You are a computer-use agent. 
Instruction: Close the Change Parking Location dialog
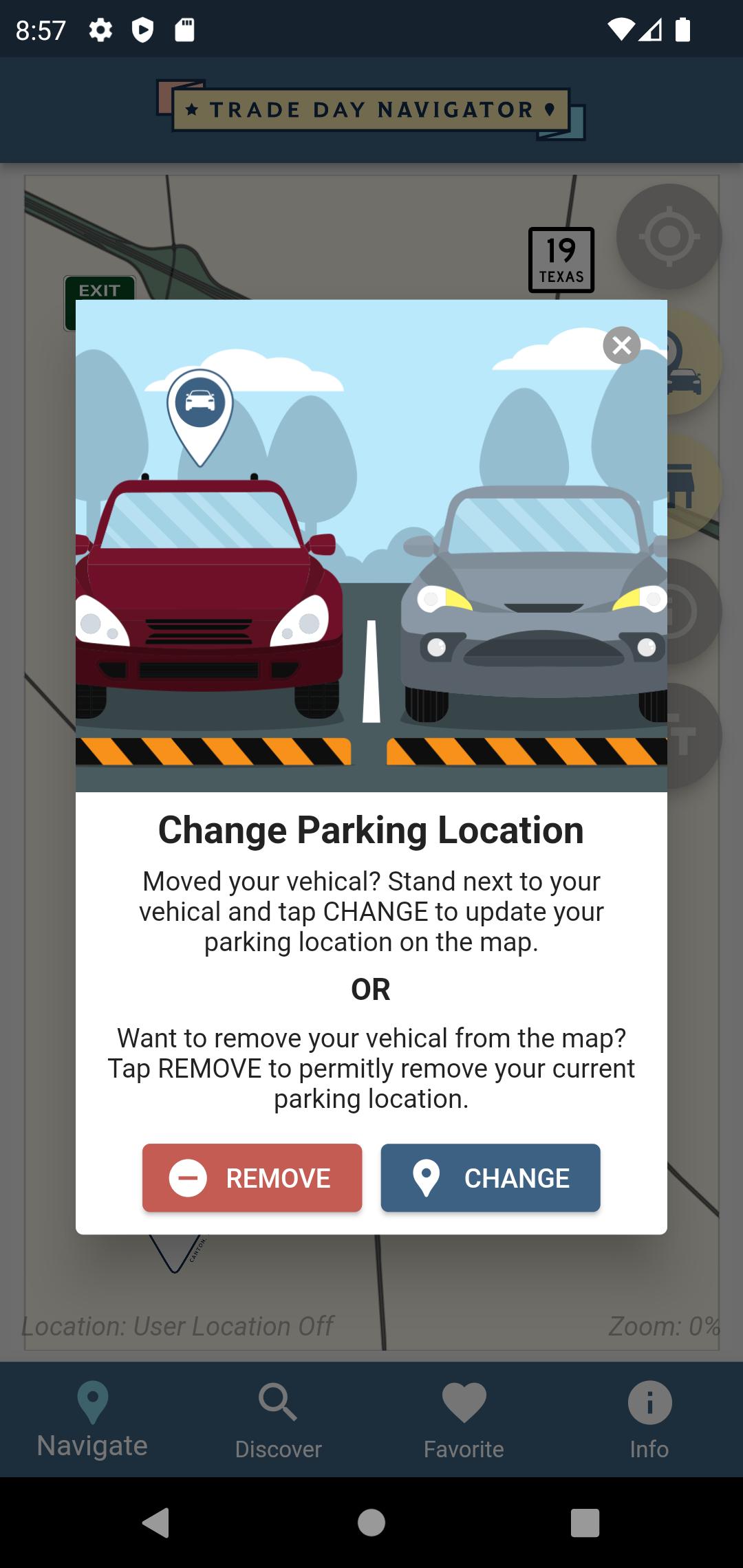[x=621, y=345]
